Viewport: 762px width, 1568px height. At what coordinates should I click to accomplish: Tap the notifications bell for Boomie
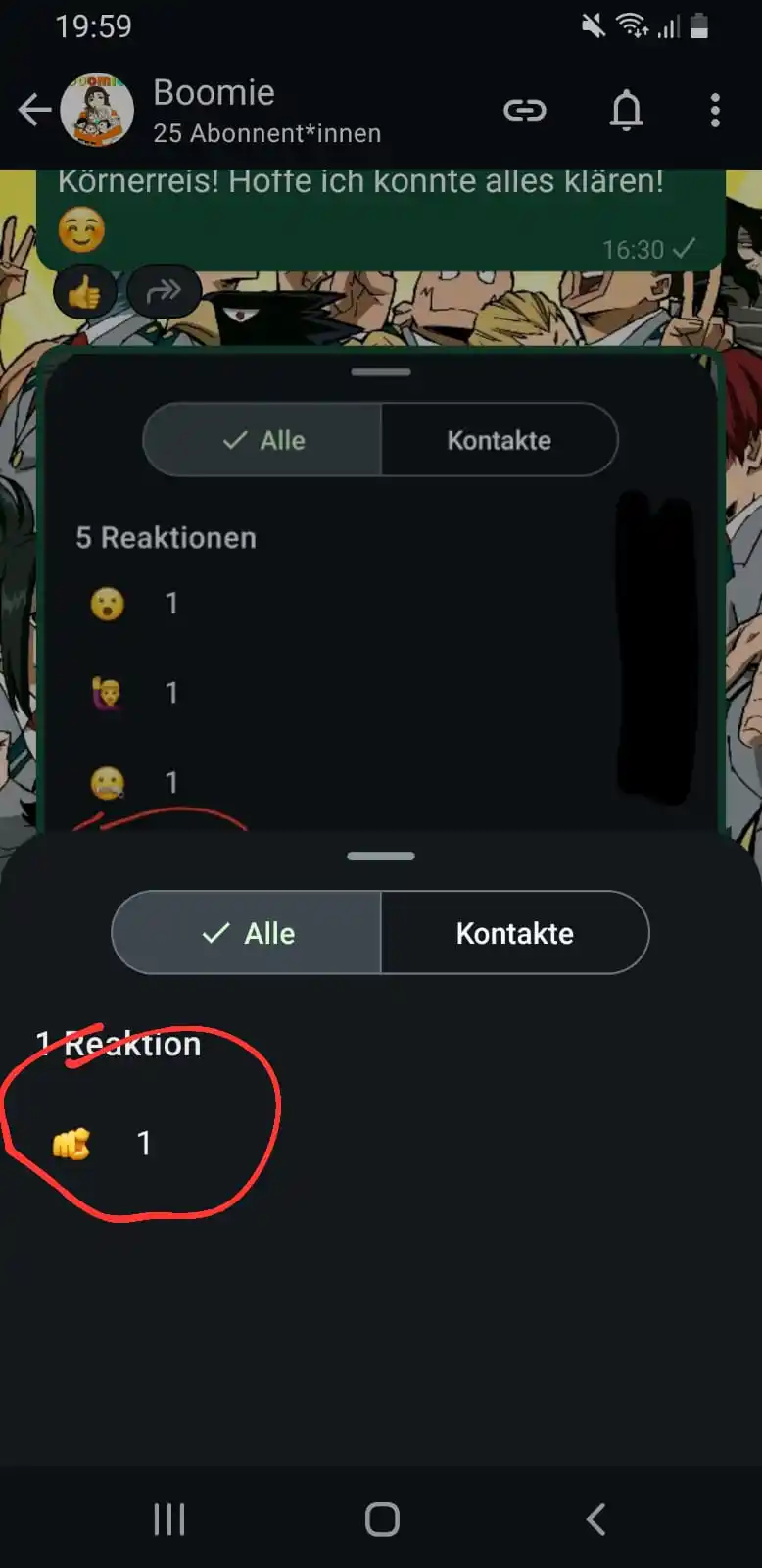coord(627,110)
